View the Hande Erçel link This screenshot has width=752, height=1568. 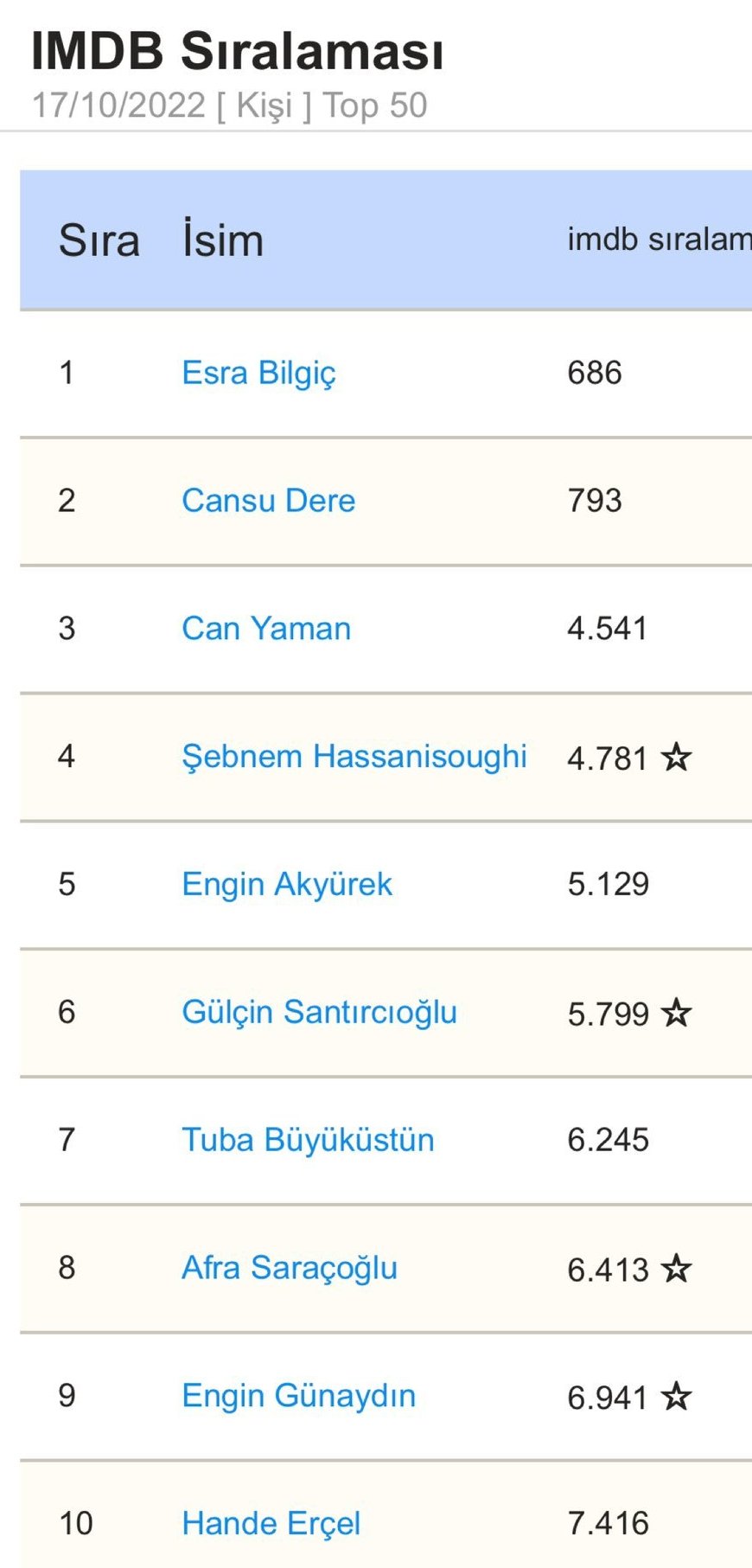(x=271, y=1524)
